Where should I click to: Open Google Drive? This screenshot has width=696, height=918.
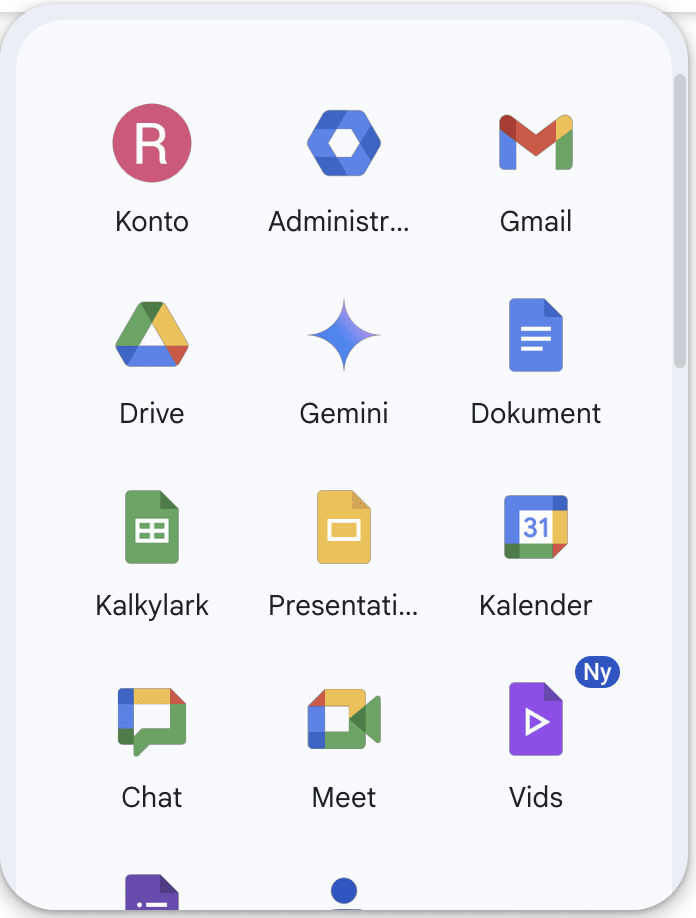[x=152, y=335]
